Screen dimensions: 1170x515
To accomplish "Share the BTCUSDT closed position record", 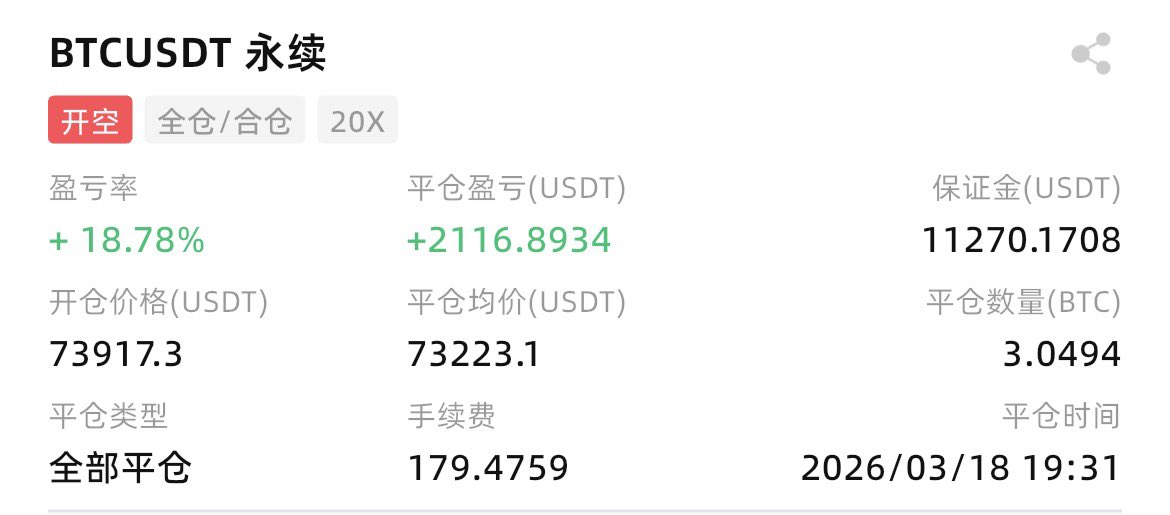I will tap(1091, 54).
